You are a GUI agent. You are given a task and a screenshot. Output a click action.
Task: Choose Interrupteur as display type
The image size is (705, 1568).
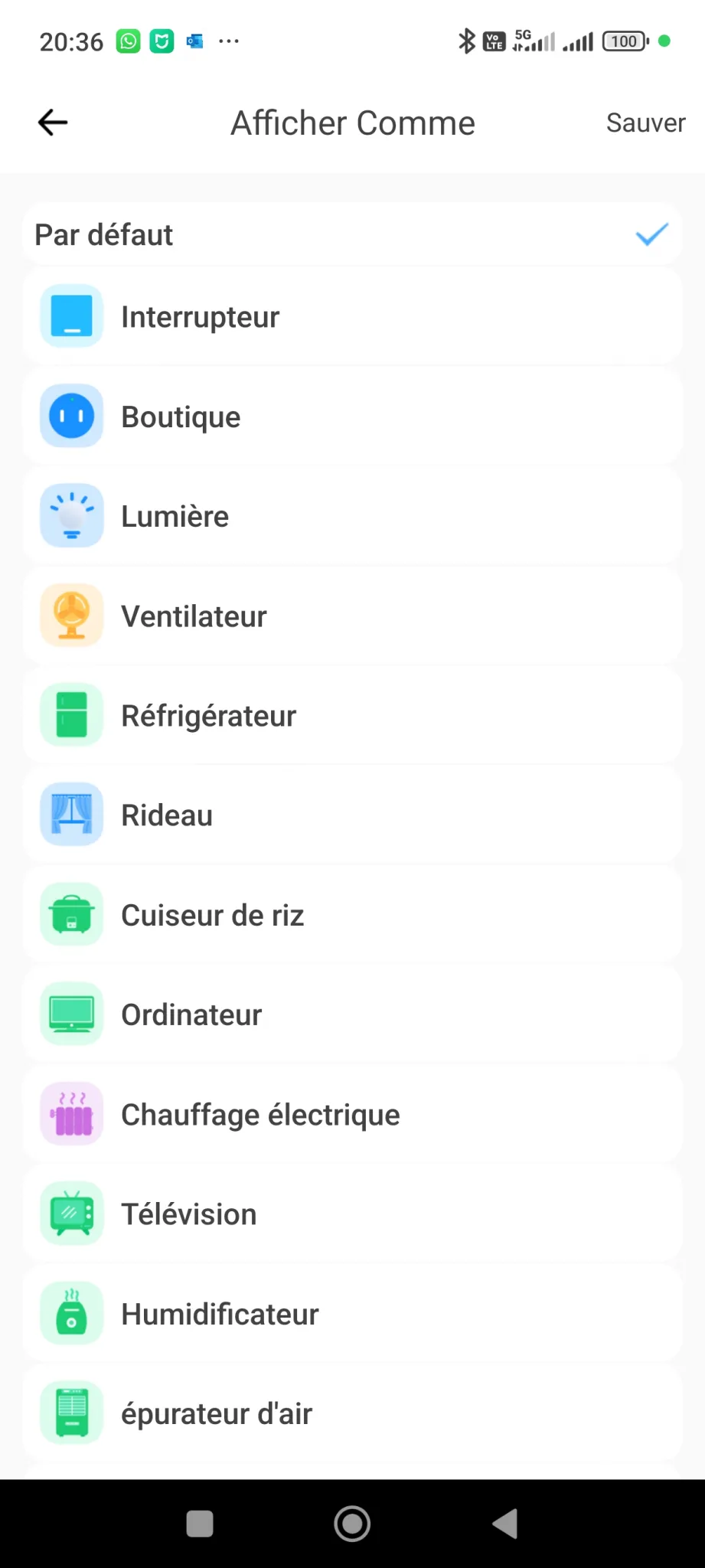click(352, 317)
